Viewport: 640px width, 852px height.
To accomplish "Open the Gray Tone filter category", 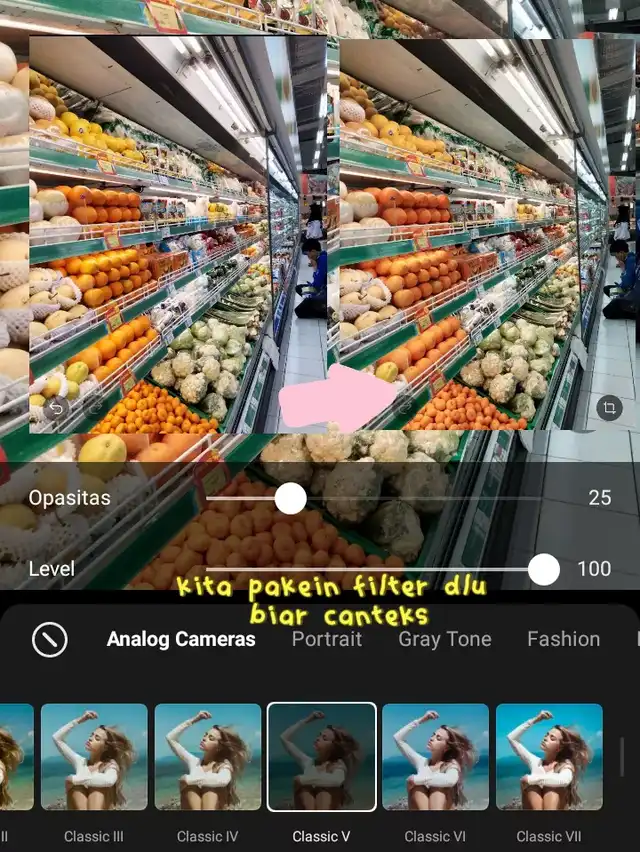I will [444, 639].
